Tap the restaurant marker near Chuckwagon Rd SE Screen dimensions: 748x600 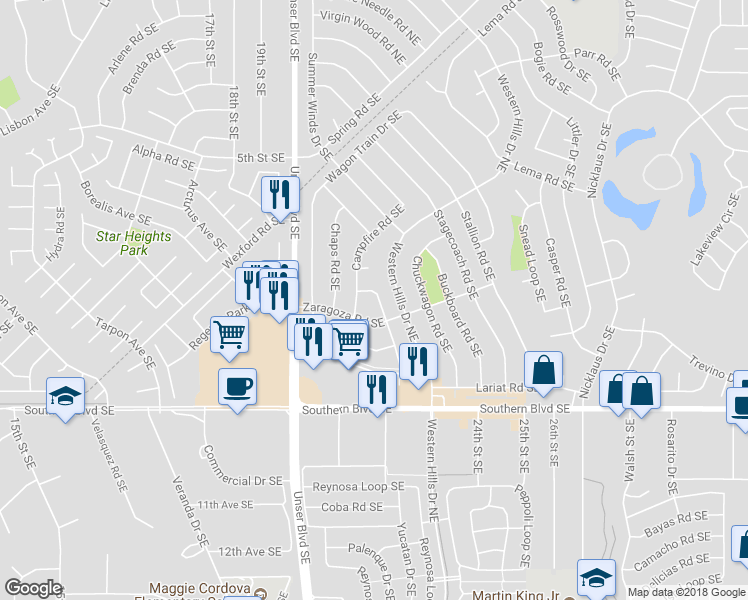pos(418,362)
